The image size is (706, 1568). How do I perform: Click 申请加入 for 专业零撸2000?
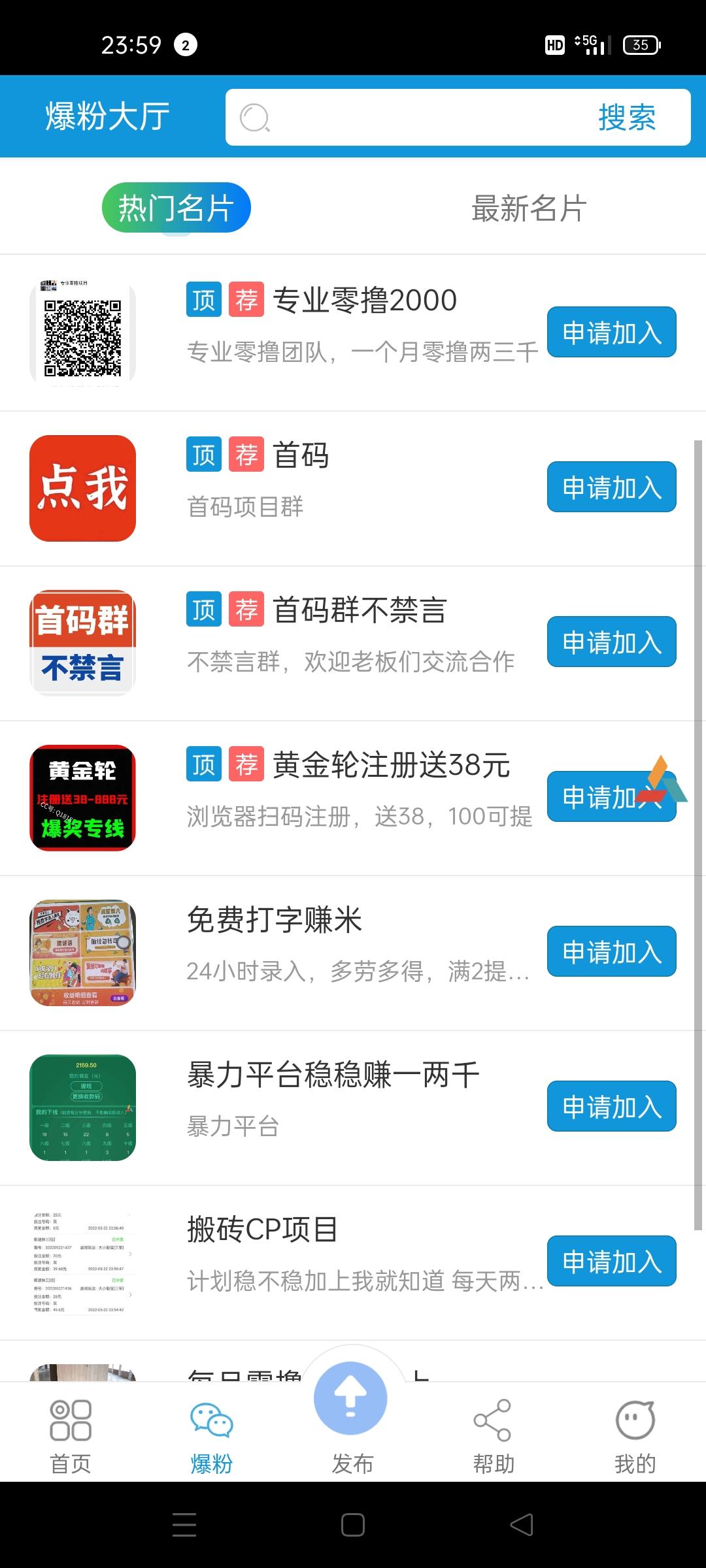click(611, 332)
